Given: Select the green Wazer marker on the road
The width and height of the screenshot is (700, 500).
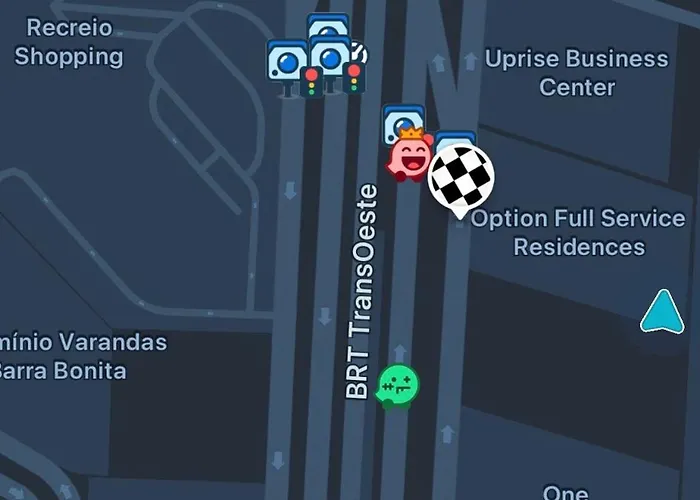Looking at the screenshot, I should 397,385.
